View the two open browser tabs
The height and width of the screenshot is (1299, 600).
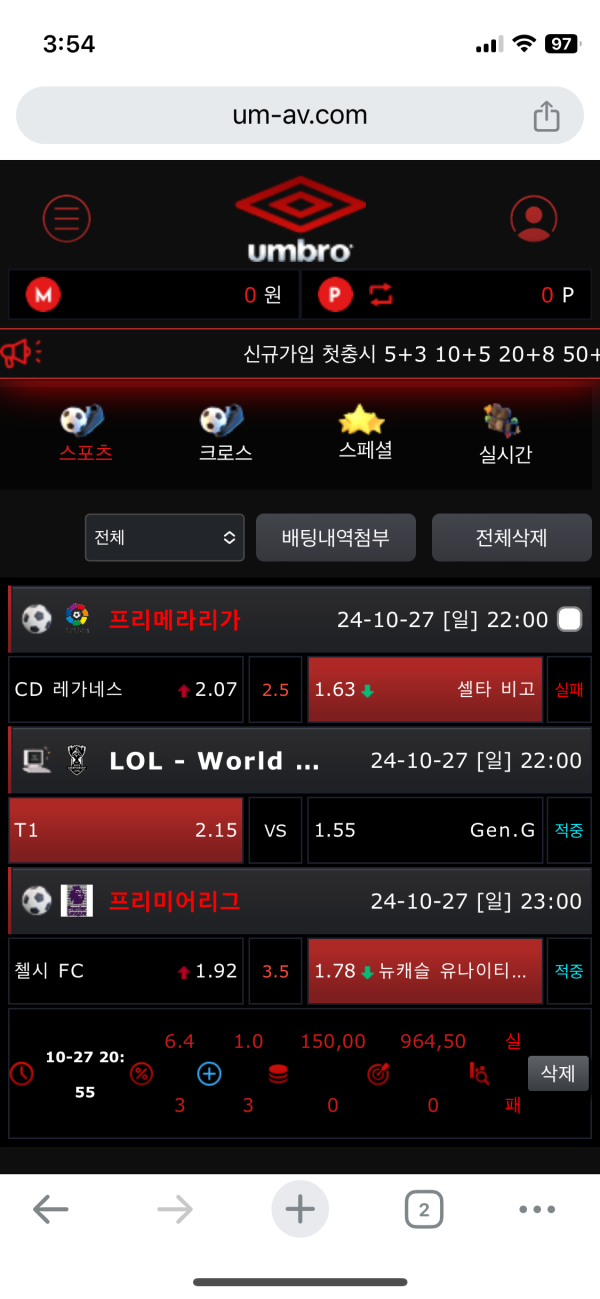pos(424,1210)
